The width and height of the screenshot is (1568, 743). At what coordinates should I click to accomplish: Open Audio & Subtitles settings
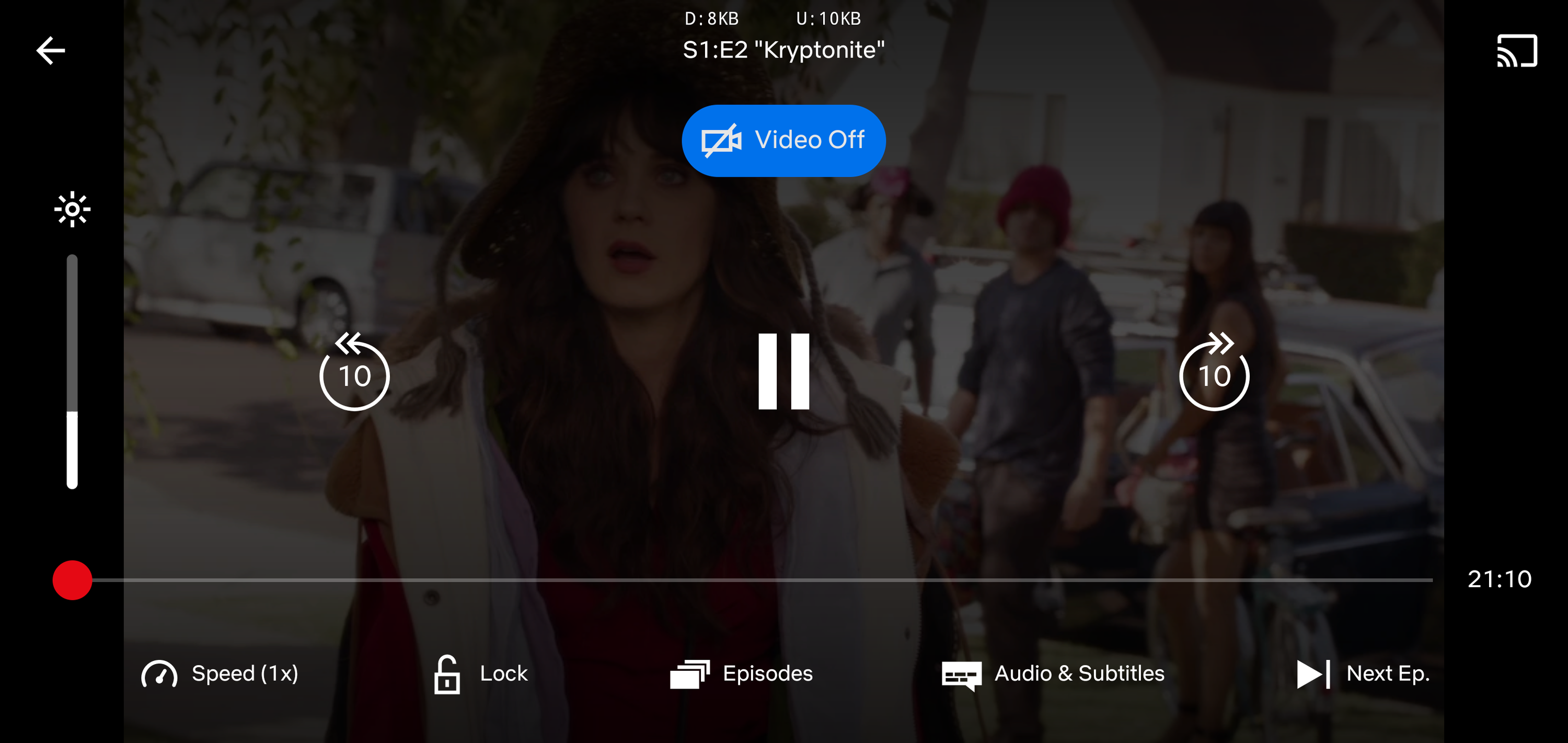pos(1053,673)
